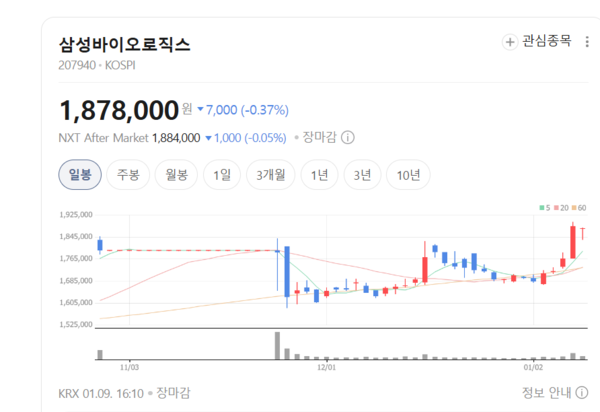Switch to 월봉 monthly chart
This screenshot has height=412, width=600.
[x=177, y=175]
